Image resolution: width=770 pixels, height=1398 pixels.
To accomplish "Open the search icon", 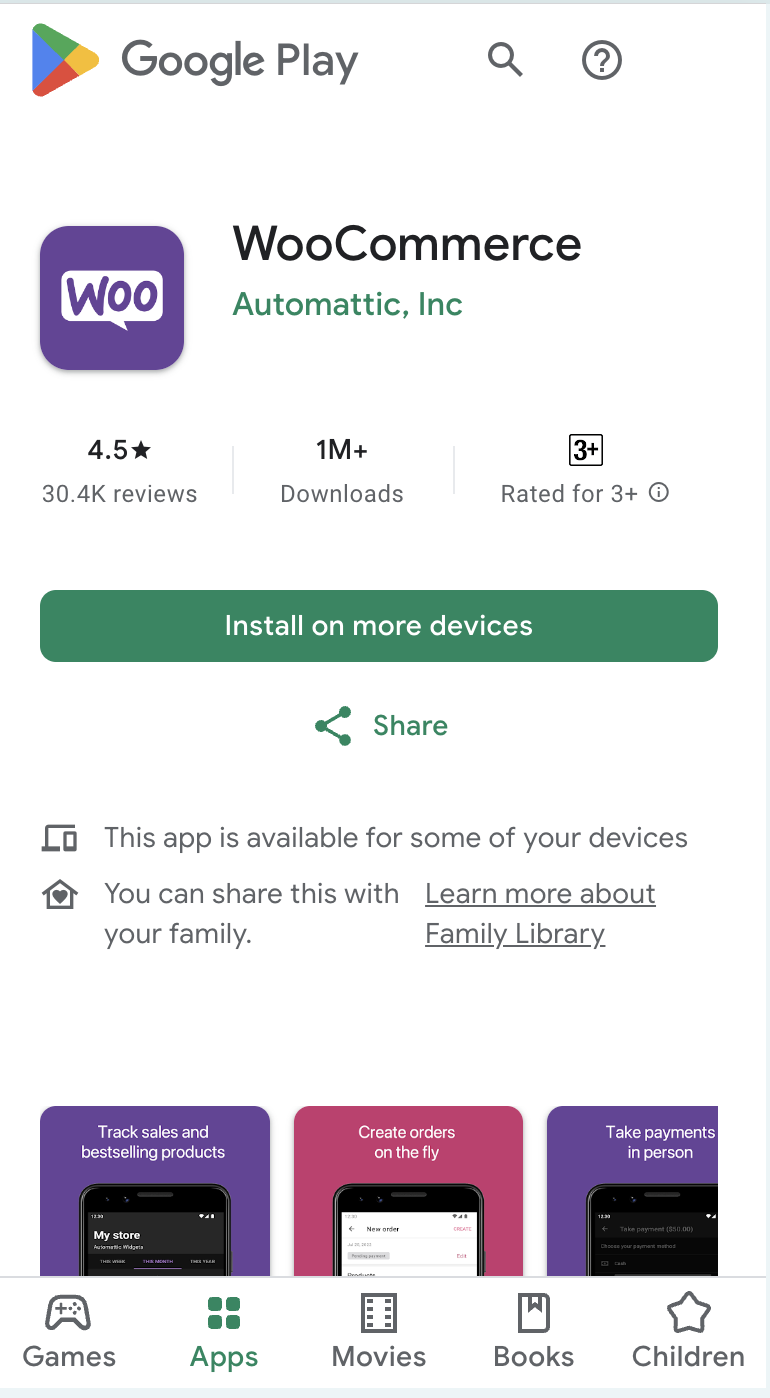I will pos(505,61).
